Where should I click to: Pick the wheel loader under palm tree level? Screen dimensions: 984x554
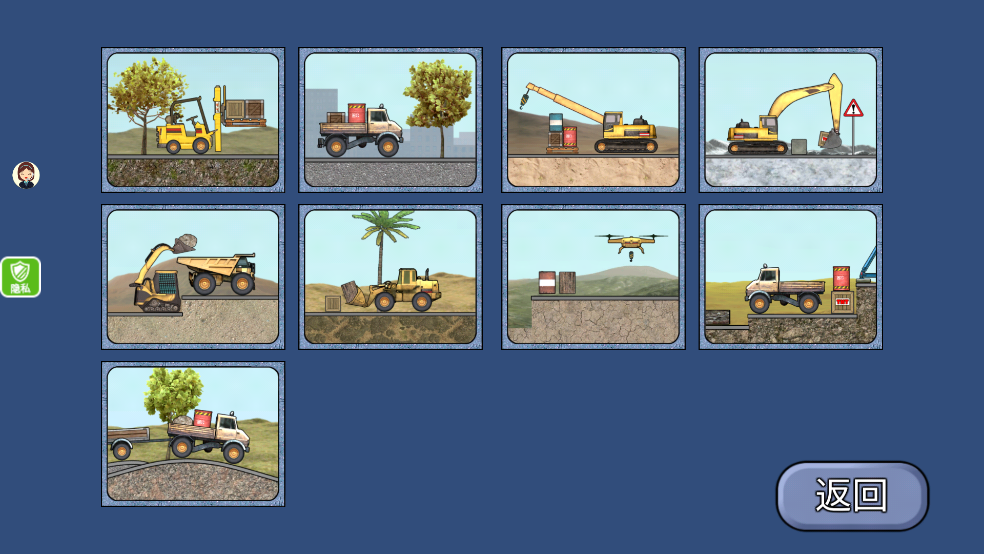click(390, 277)
